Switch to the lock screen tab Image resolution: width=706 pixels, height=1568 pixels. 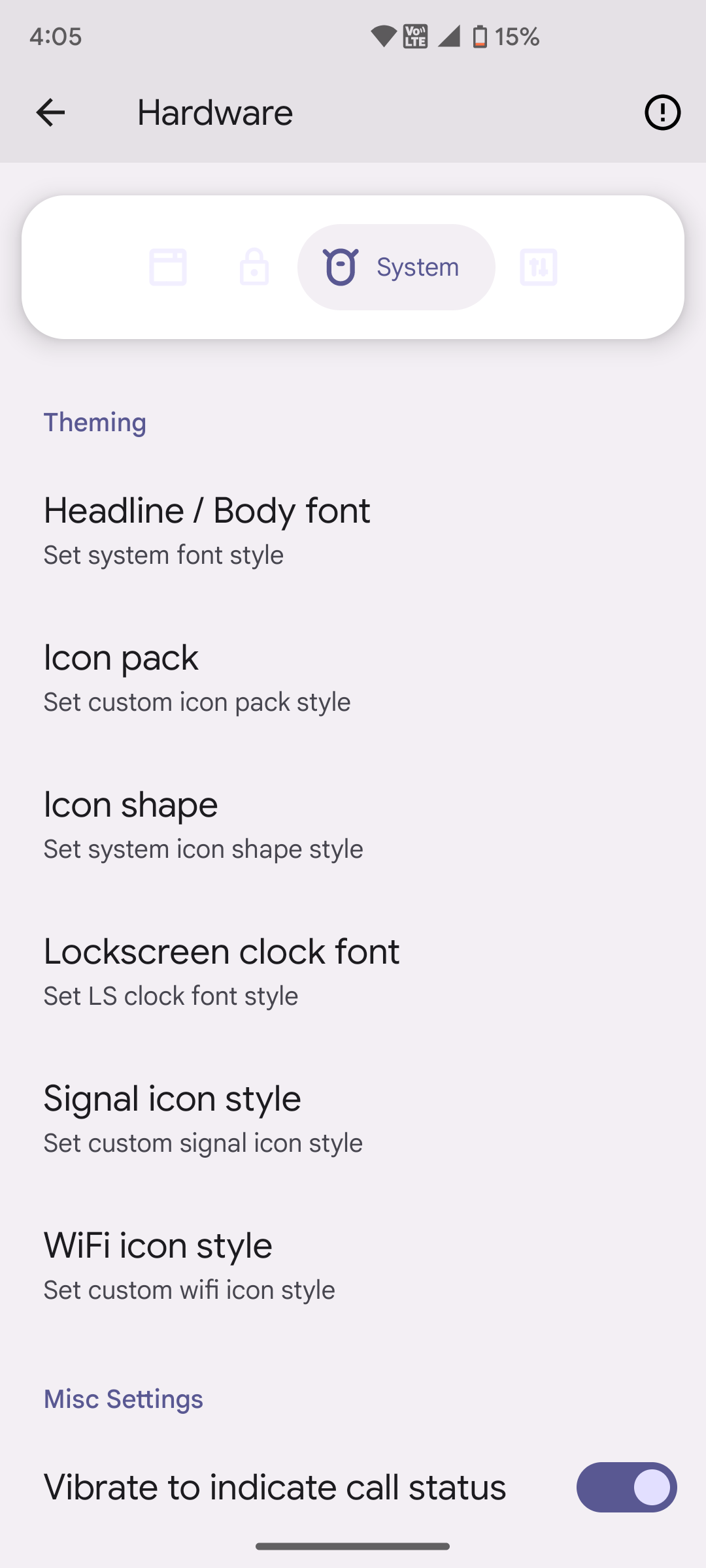[254, 267]
